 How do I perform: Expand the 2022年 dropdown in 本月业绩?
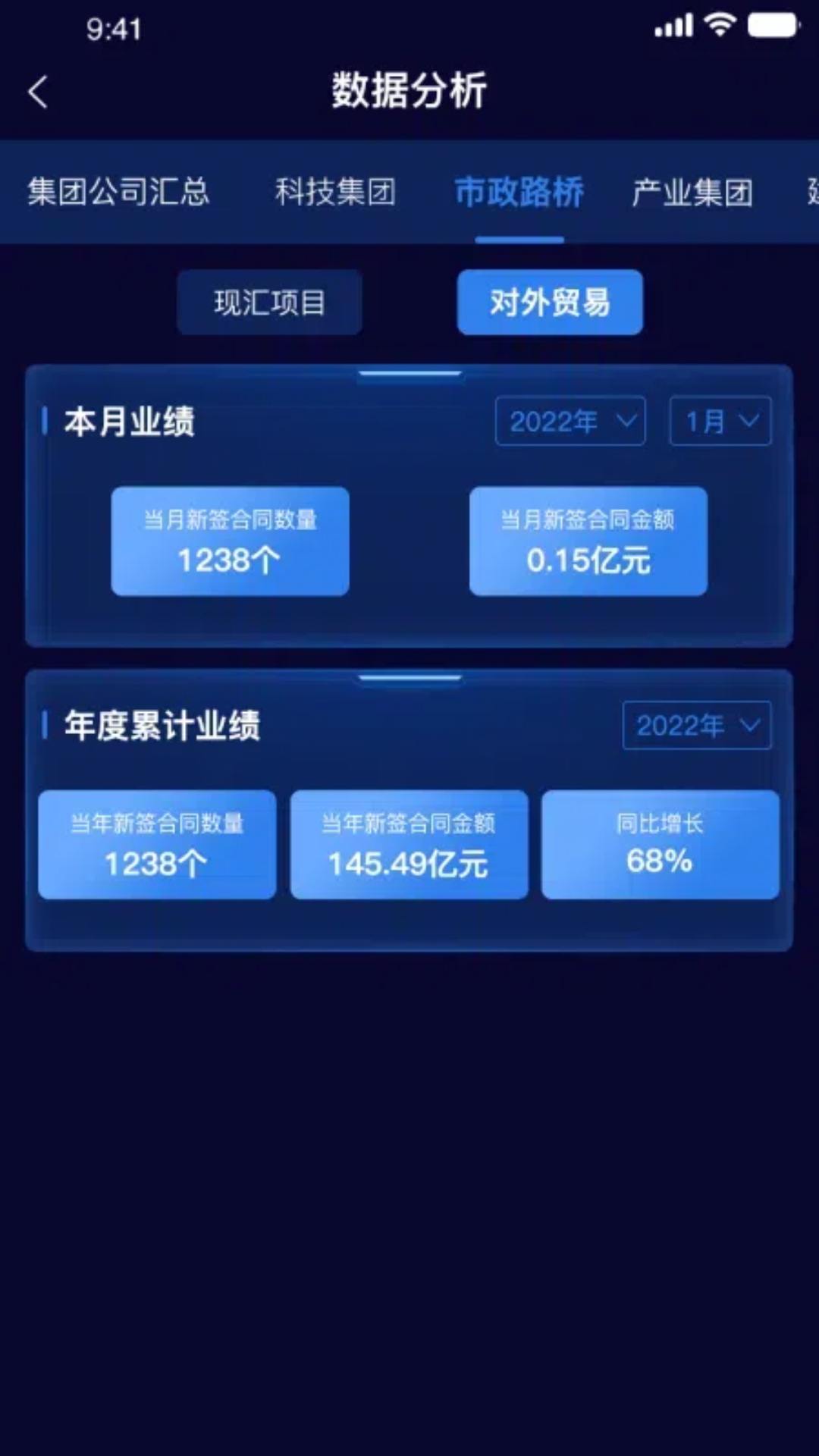point(570,421)
